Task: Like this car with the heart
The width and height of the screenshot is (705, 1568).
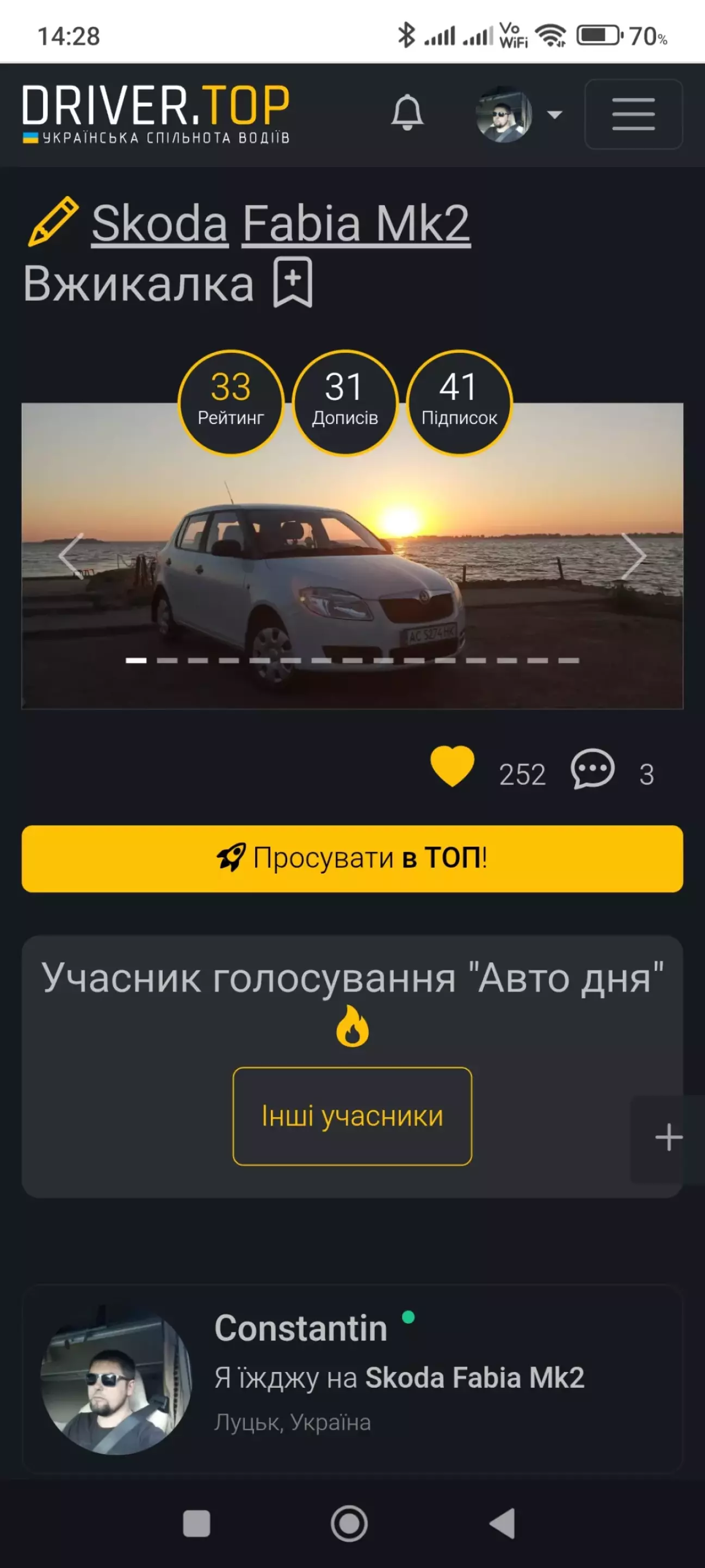Action: tap(452, 766)
